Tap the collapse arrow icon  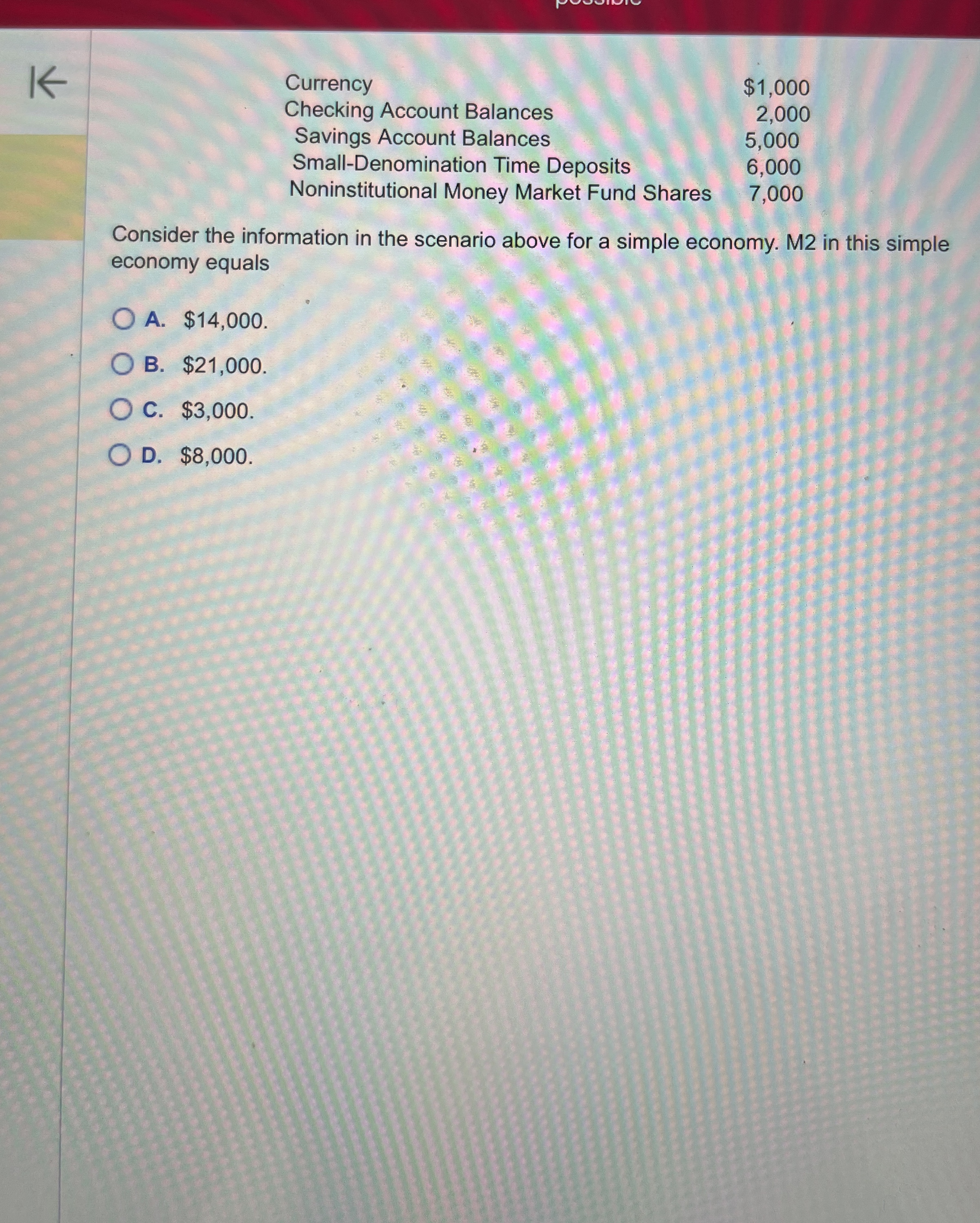point(48,83)
